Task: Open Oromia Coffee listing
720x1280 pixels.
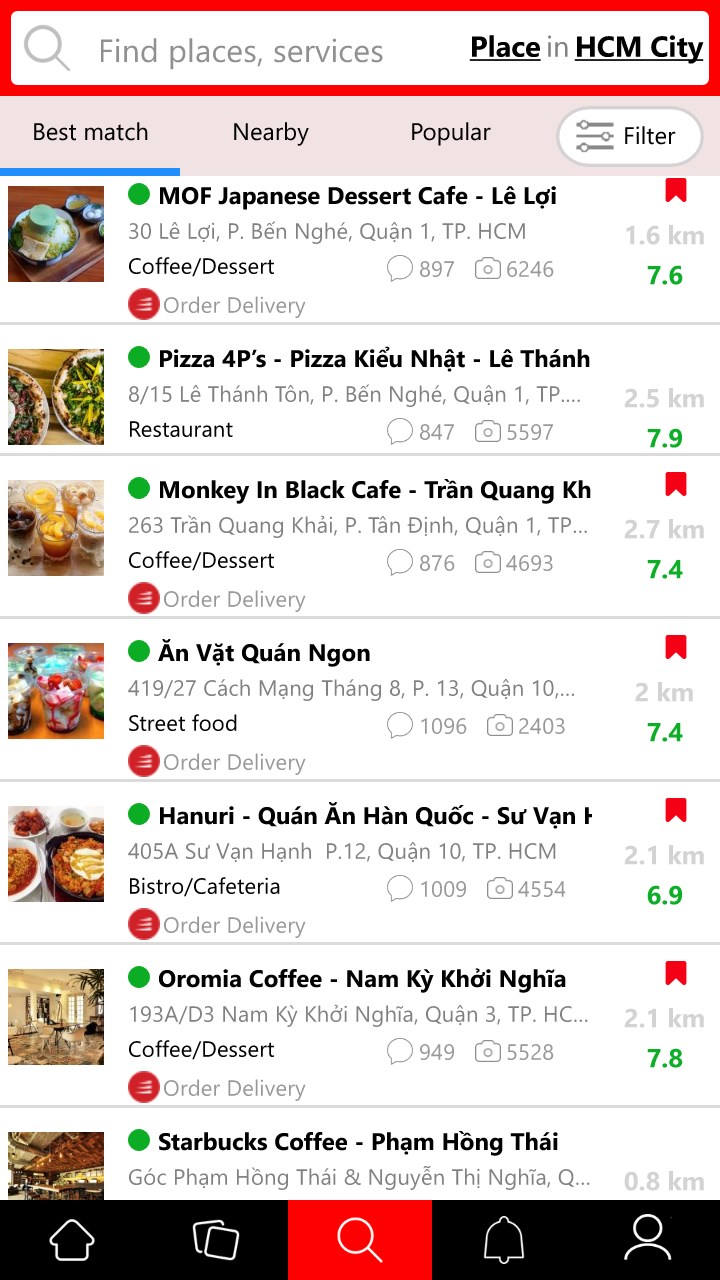Action: (x=361, y=979)
